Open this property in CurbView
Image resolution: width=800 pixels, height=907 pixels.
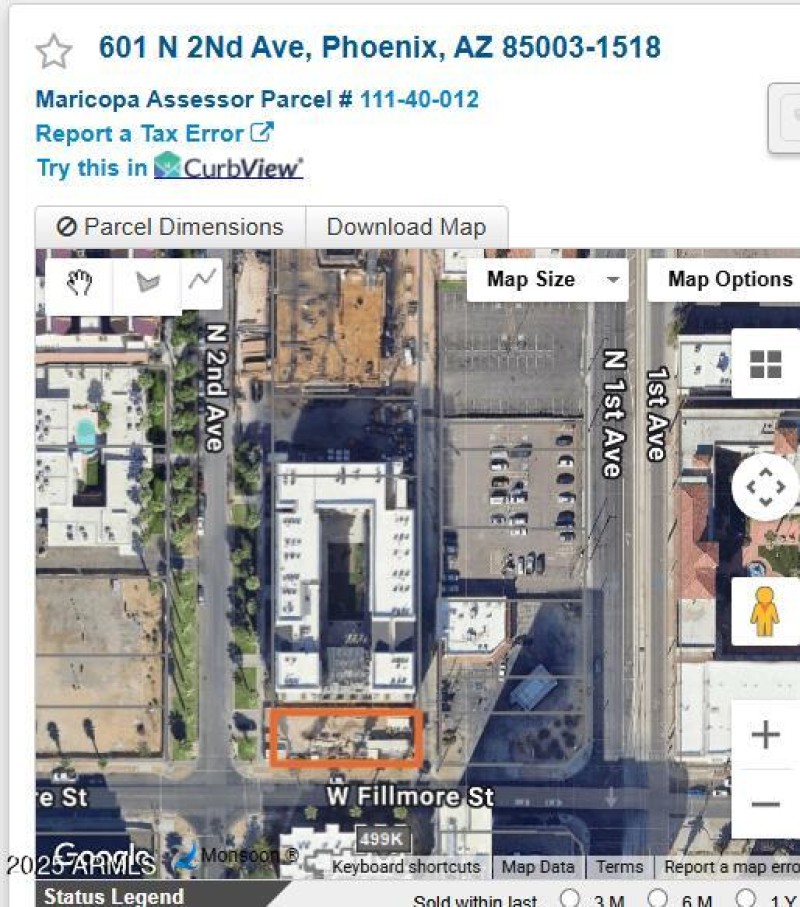228,167
